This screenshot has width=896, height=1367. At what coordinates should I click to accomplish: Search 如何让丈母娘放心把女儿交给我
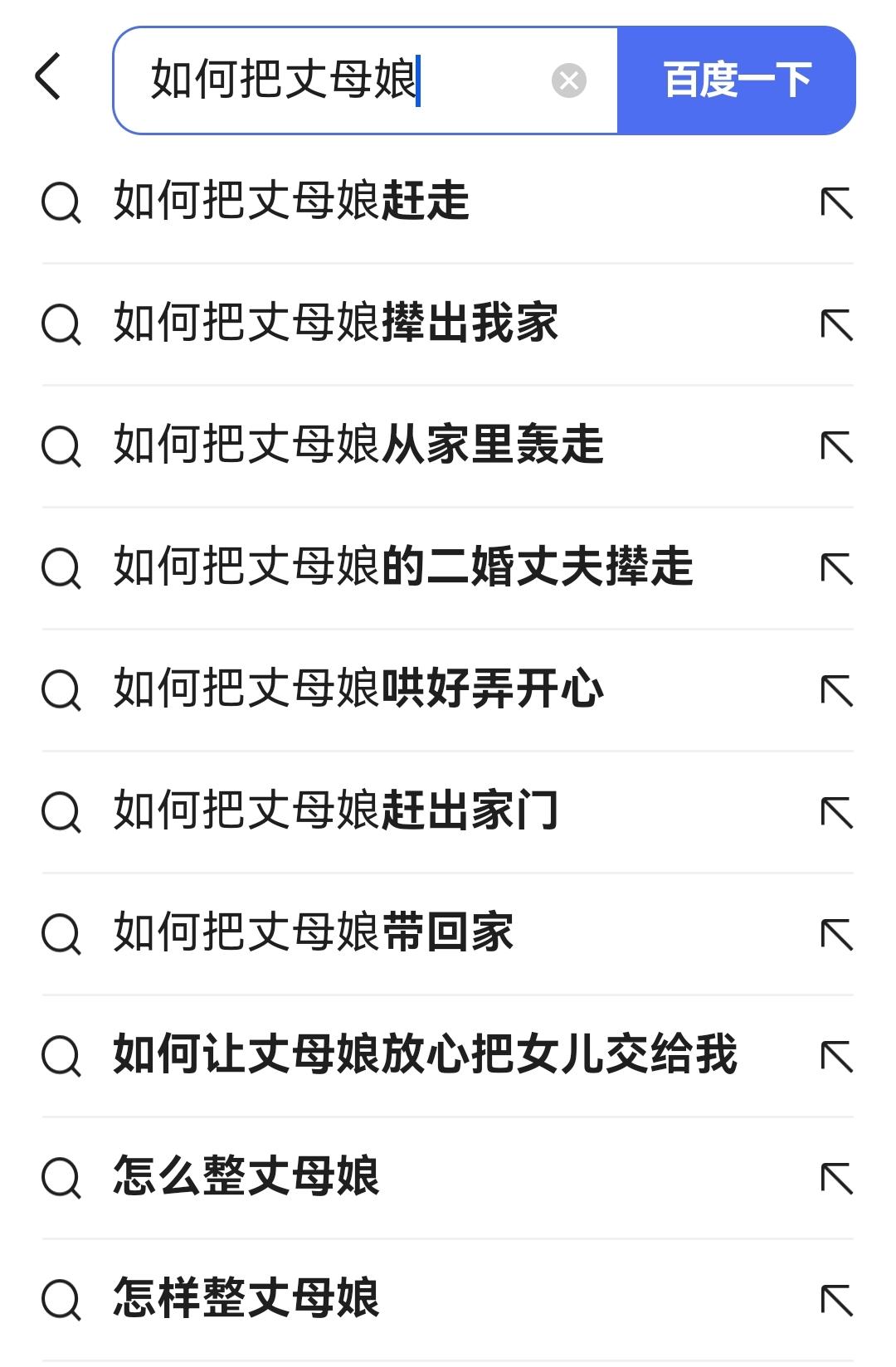[425, 1055]
